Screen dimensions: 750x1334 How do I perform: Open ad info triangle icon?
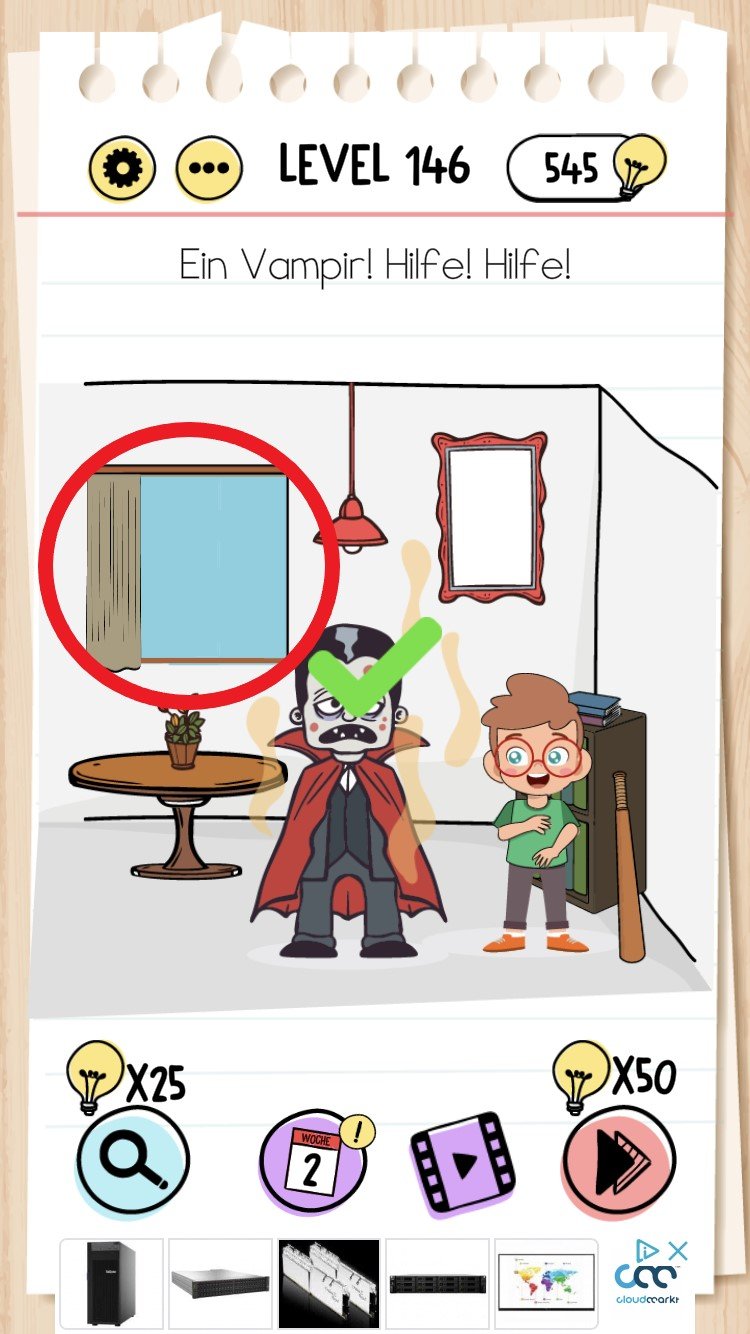(648, 1250)
